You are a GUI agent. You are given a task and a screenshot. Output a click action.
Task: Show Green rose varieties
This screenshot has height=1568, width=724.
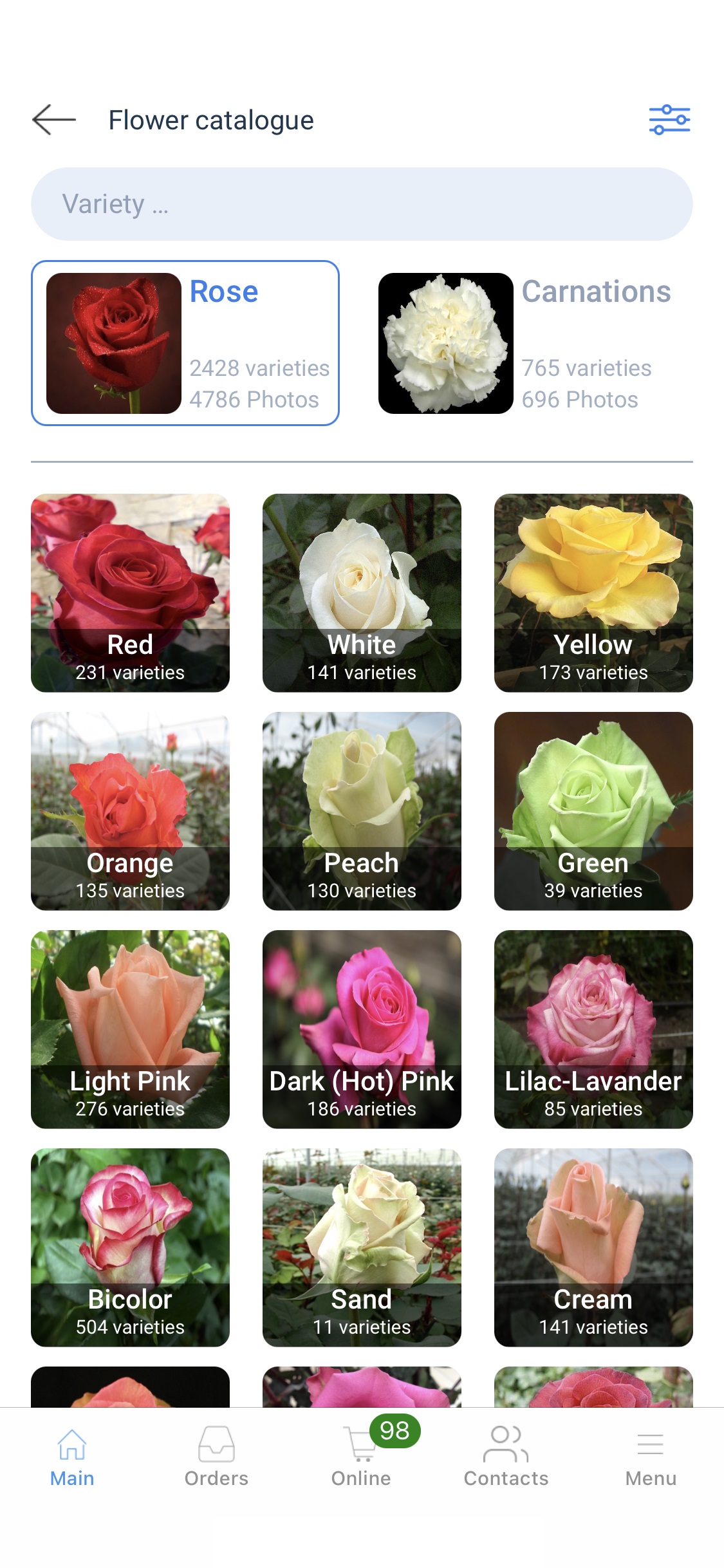(x=593, y=811)
